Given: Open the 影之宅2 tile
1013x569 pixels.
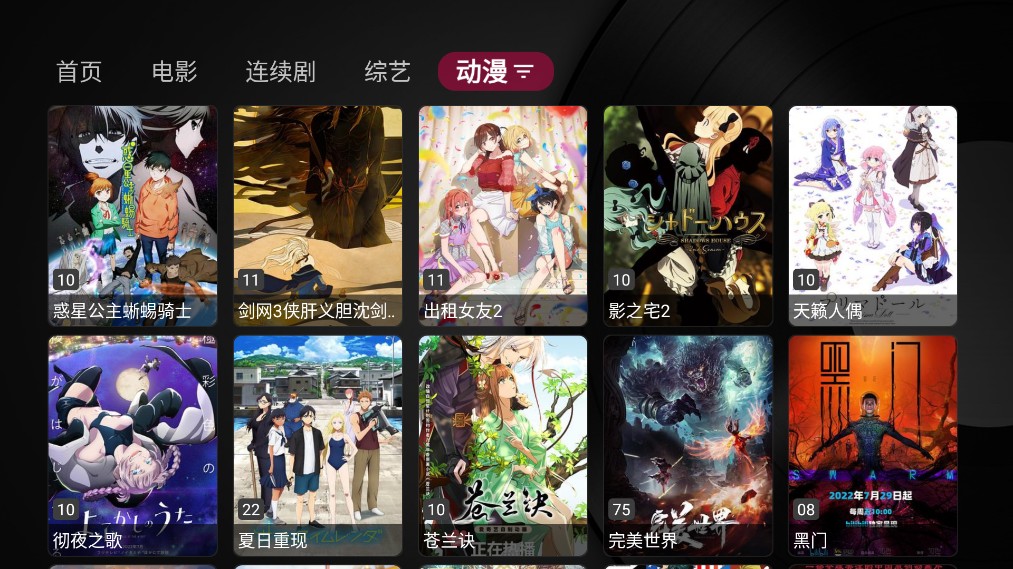Looking at the screenshot, I should tap(688, 215).
